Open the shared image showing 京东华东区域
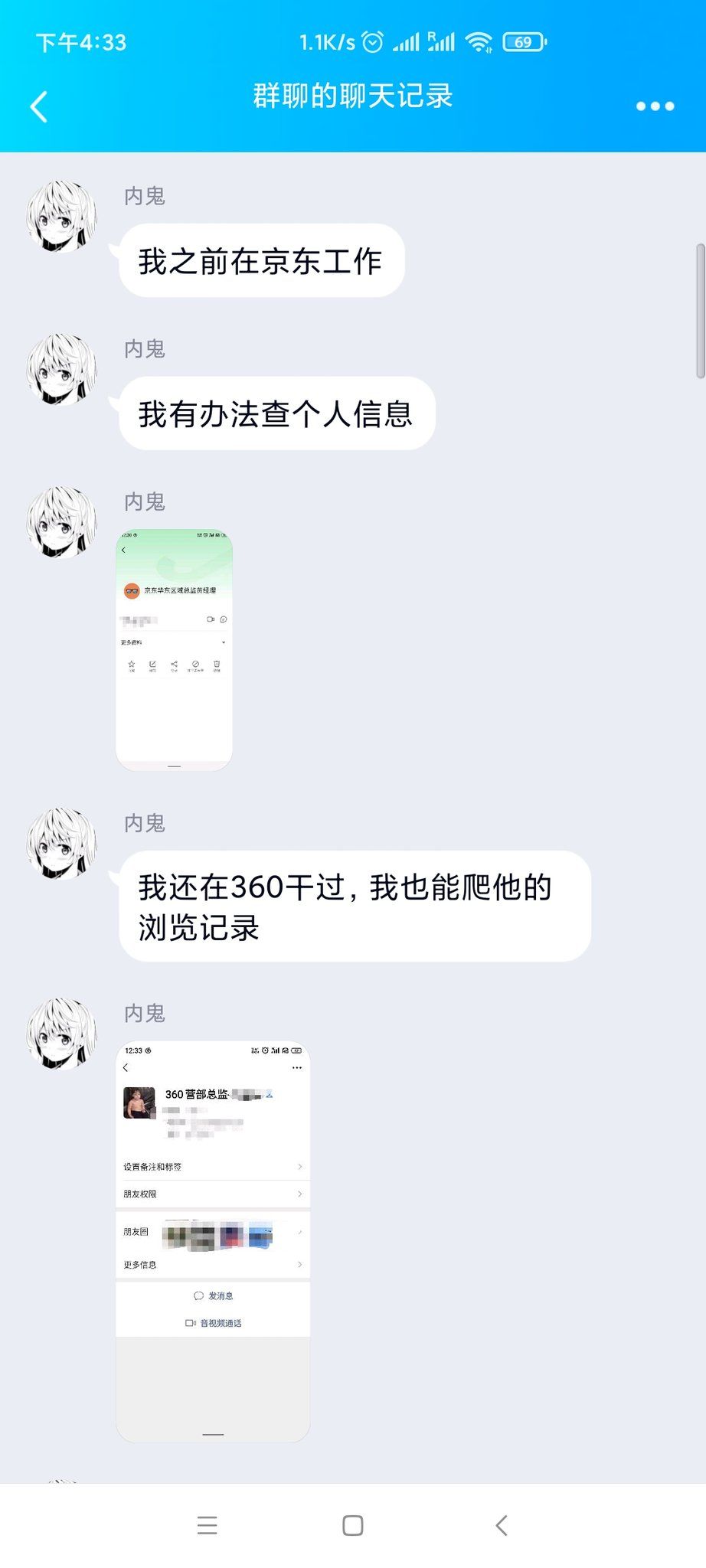 click(x=174, y=649)
